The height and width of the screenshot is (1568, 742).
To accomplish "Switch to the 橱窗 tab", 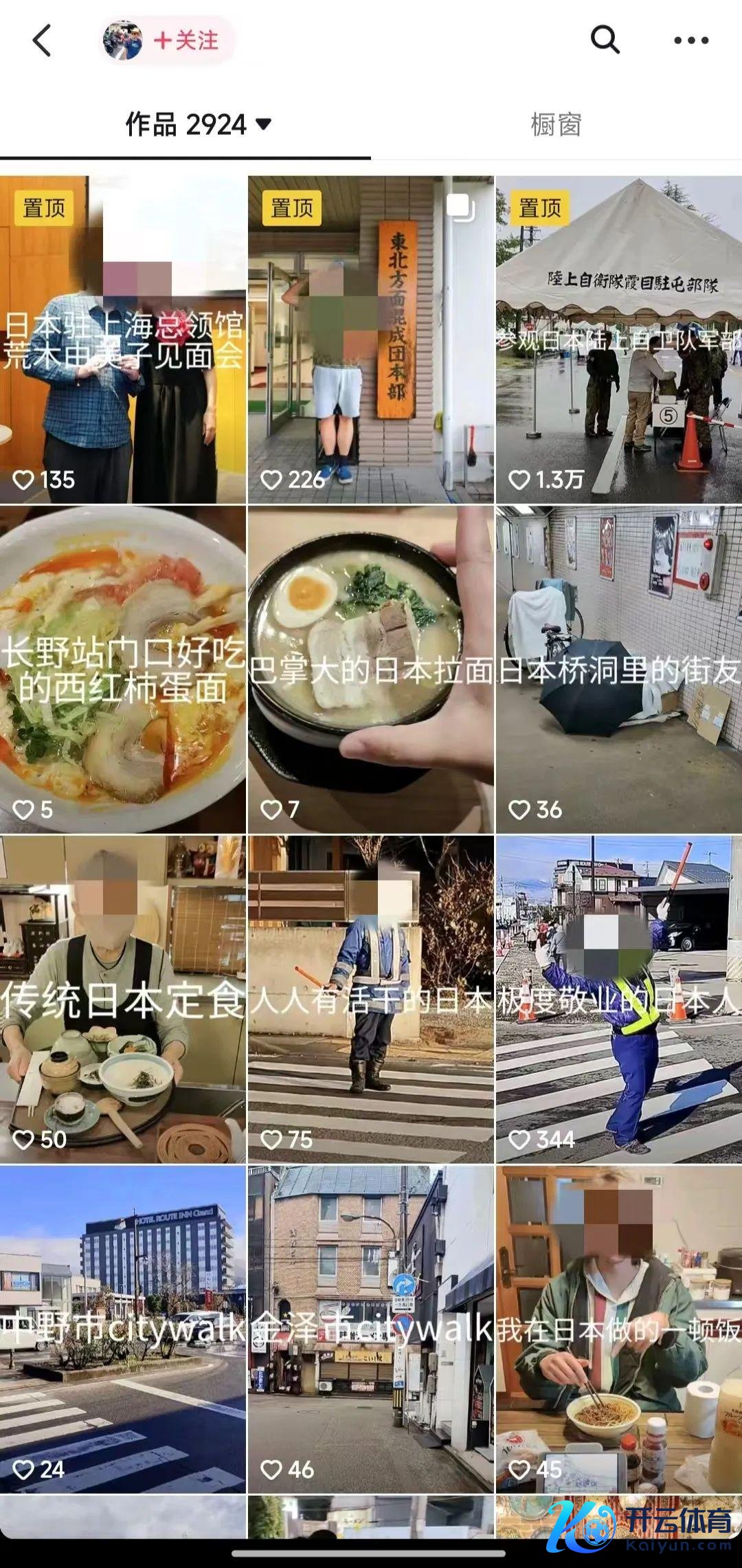I will [x=556, y=124].
